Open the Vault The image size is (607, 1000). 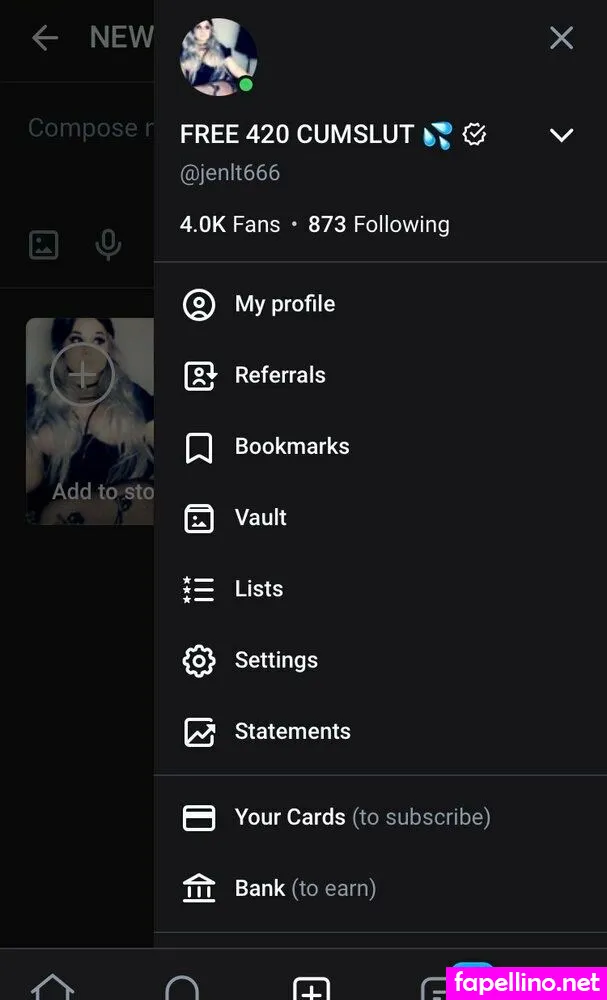(x=260, y=517)
